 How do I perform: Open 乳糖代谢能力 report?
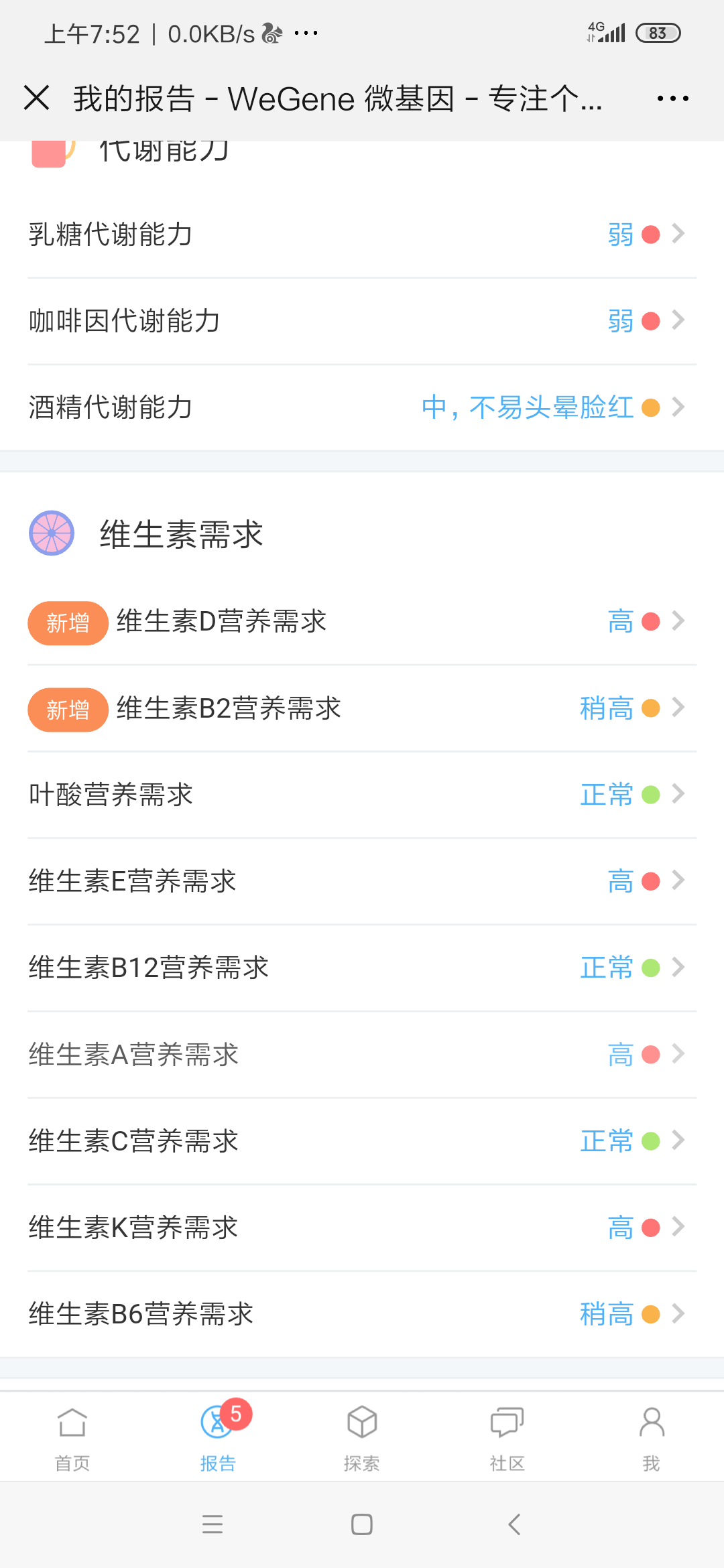click(362, 235)
